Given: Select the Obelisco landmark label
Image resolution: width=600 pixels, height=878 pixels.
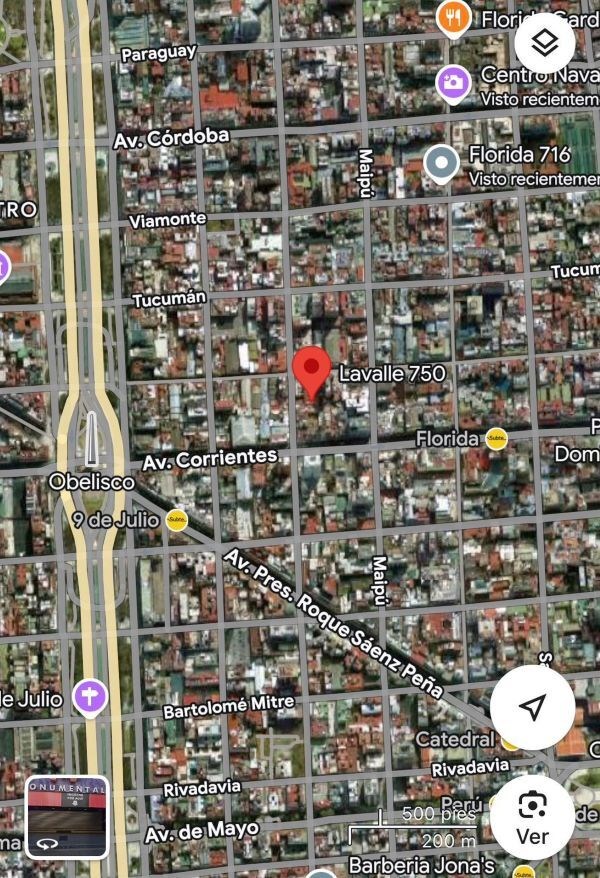Looking at the screenshot, I should tap(92, 482).
